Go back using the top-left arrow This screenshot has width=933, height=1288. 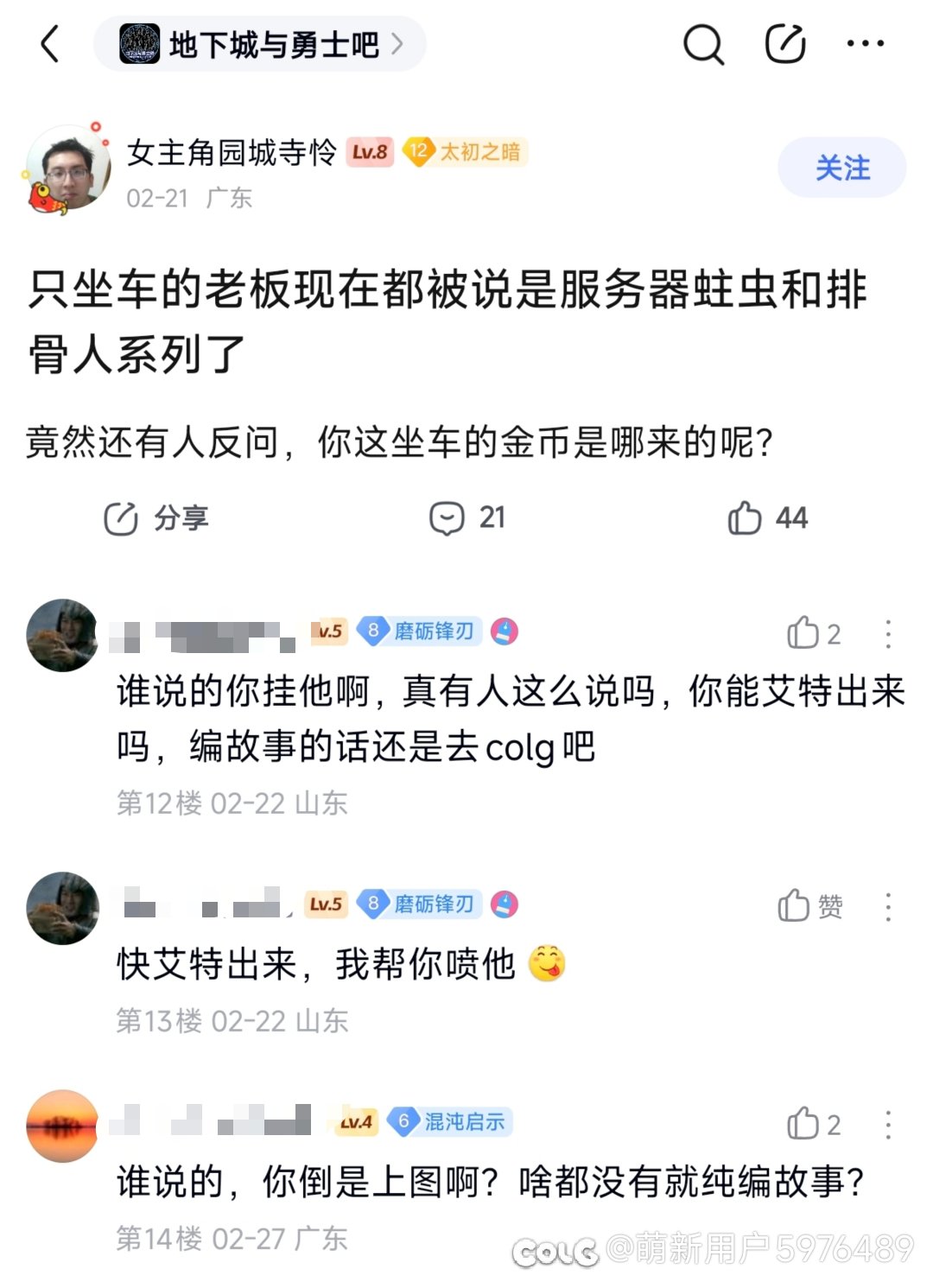[x=50, y=44]
